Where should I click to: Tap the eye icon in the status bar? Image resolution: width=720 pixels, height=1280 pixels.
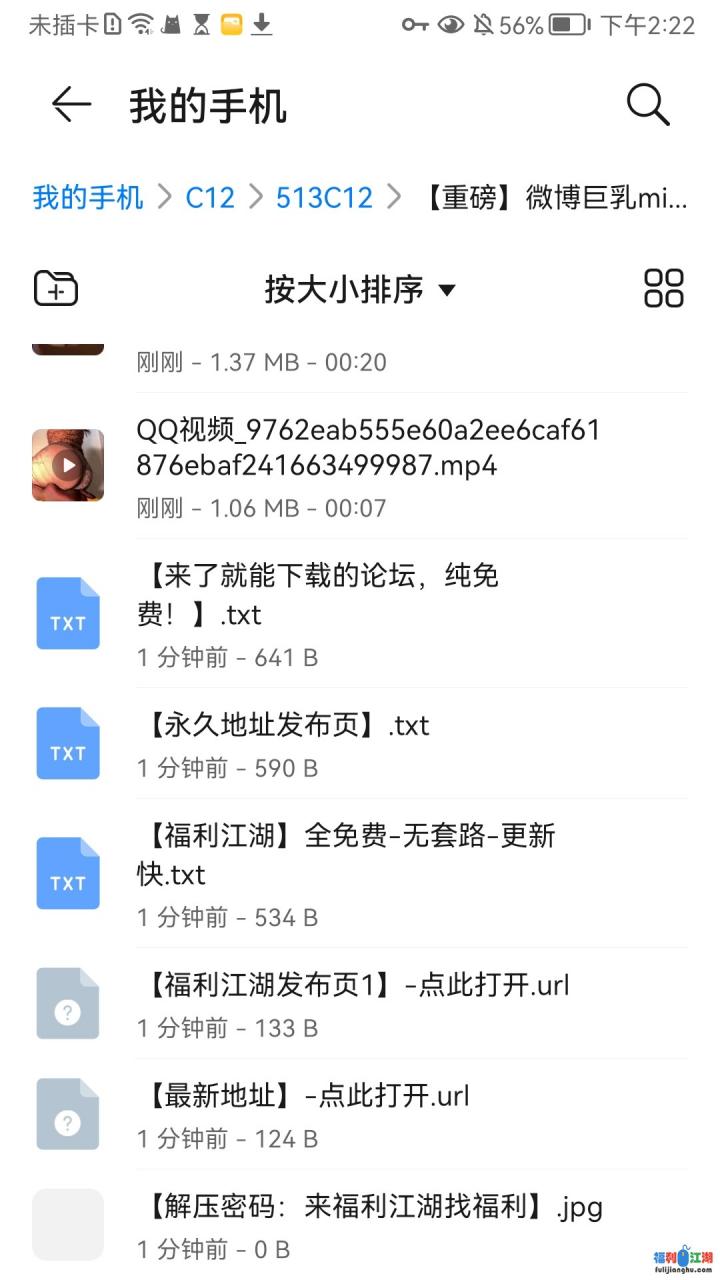point(452,26)
